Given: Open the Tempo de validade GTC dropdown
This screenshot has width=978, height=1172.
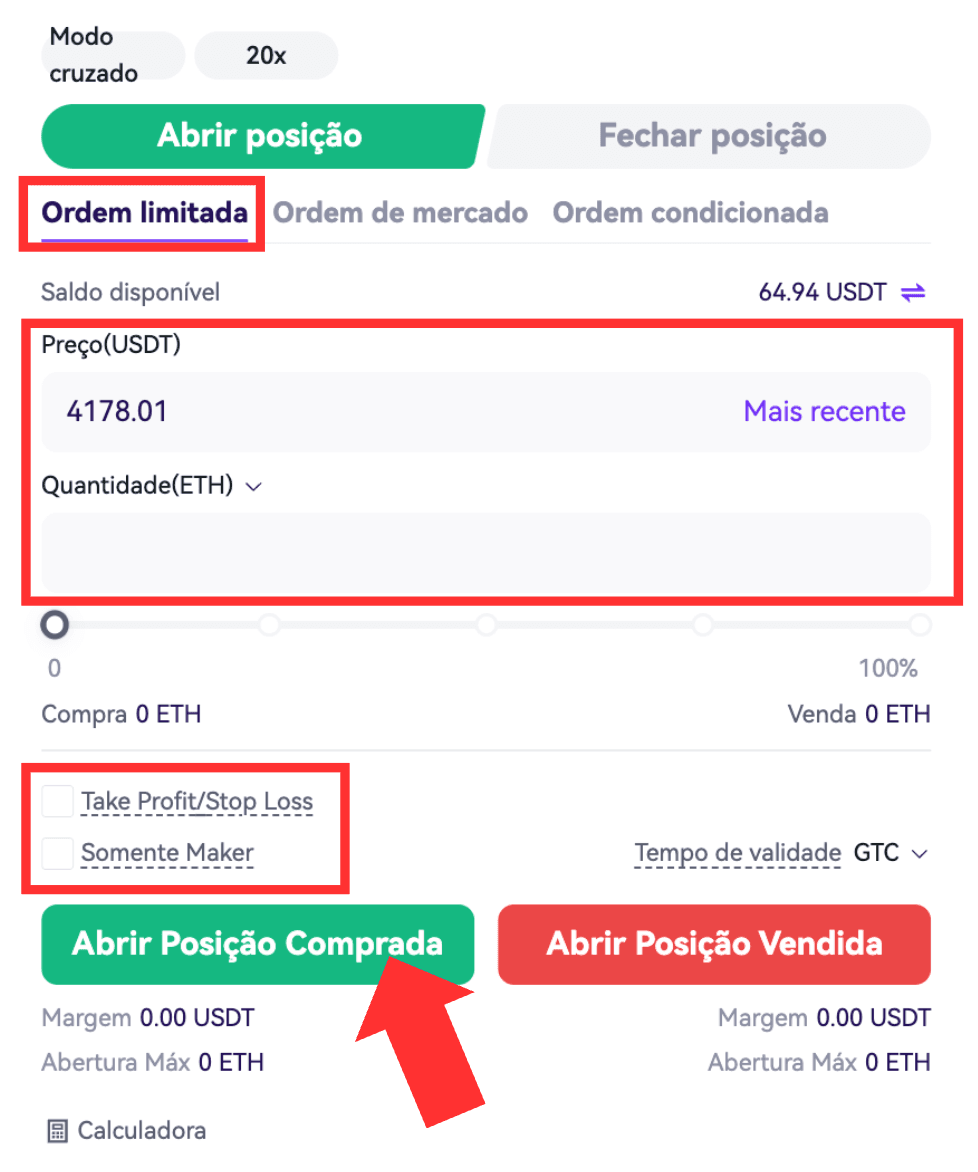Looking at the screenshot, I should [891, 853].
